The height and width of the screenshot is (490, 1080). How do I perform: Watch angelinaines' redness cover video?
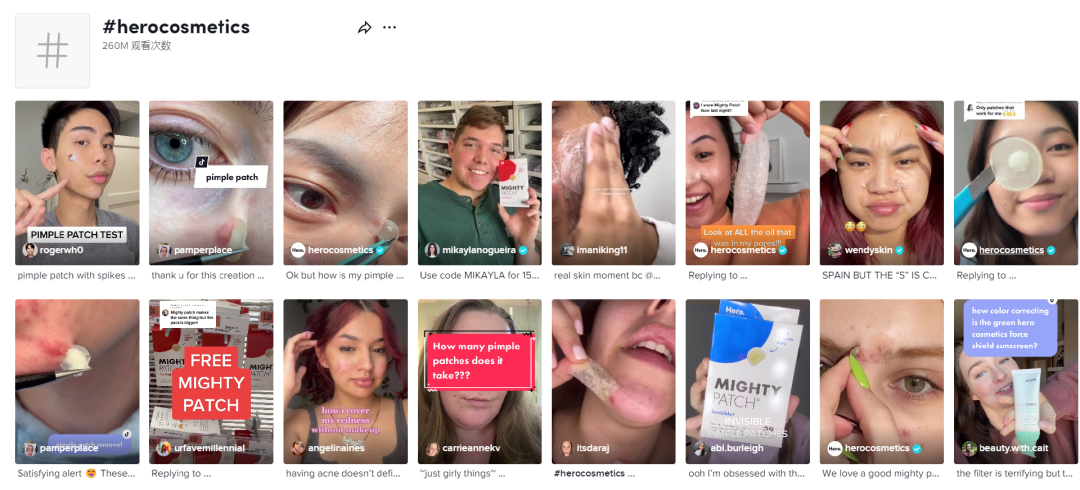(x=345, y=380)
